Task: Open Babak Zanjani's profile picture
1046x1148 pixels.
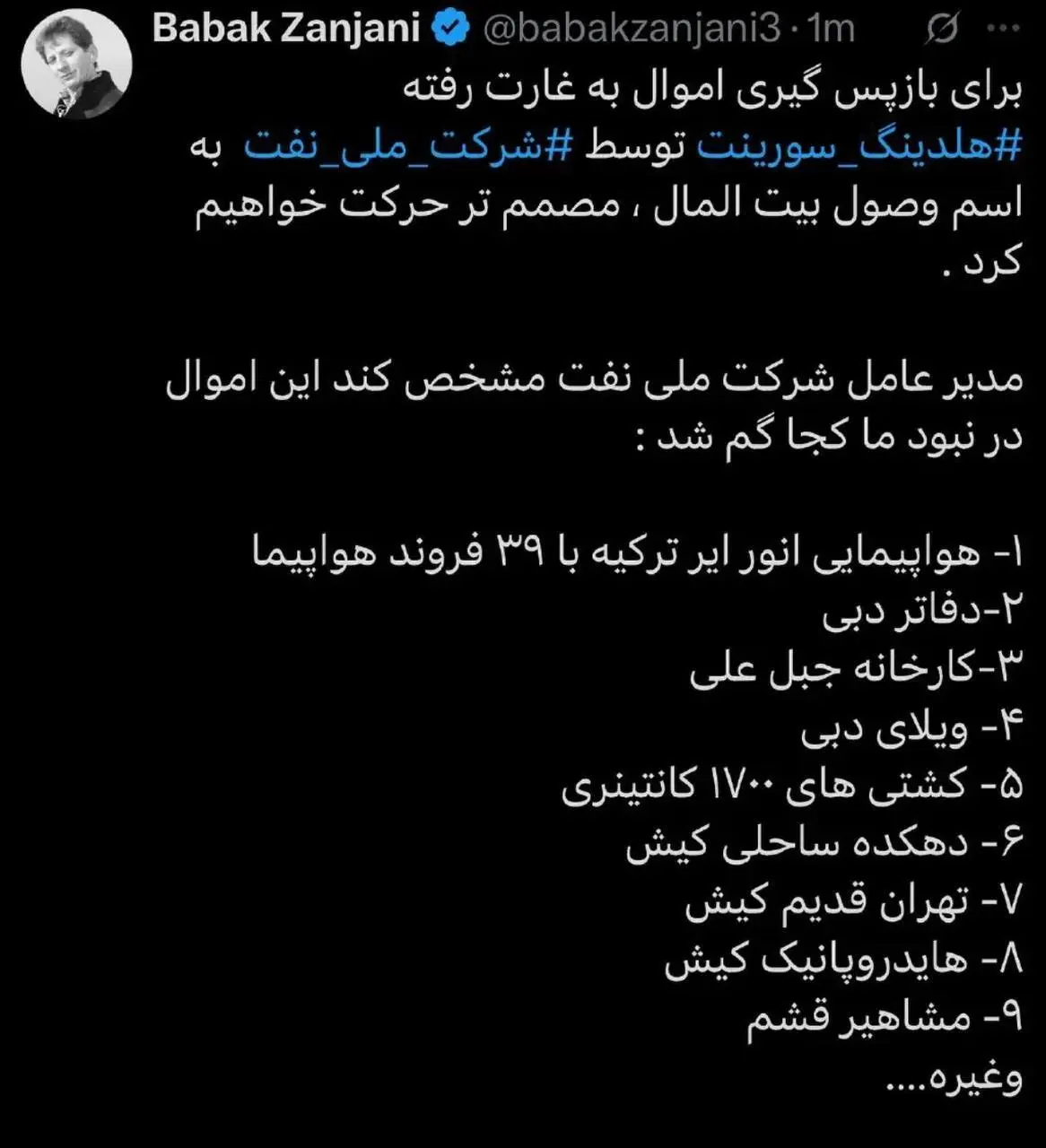Action: pyautogui.click(x=76, y=63)
